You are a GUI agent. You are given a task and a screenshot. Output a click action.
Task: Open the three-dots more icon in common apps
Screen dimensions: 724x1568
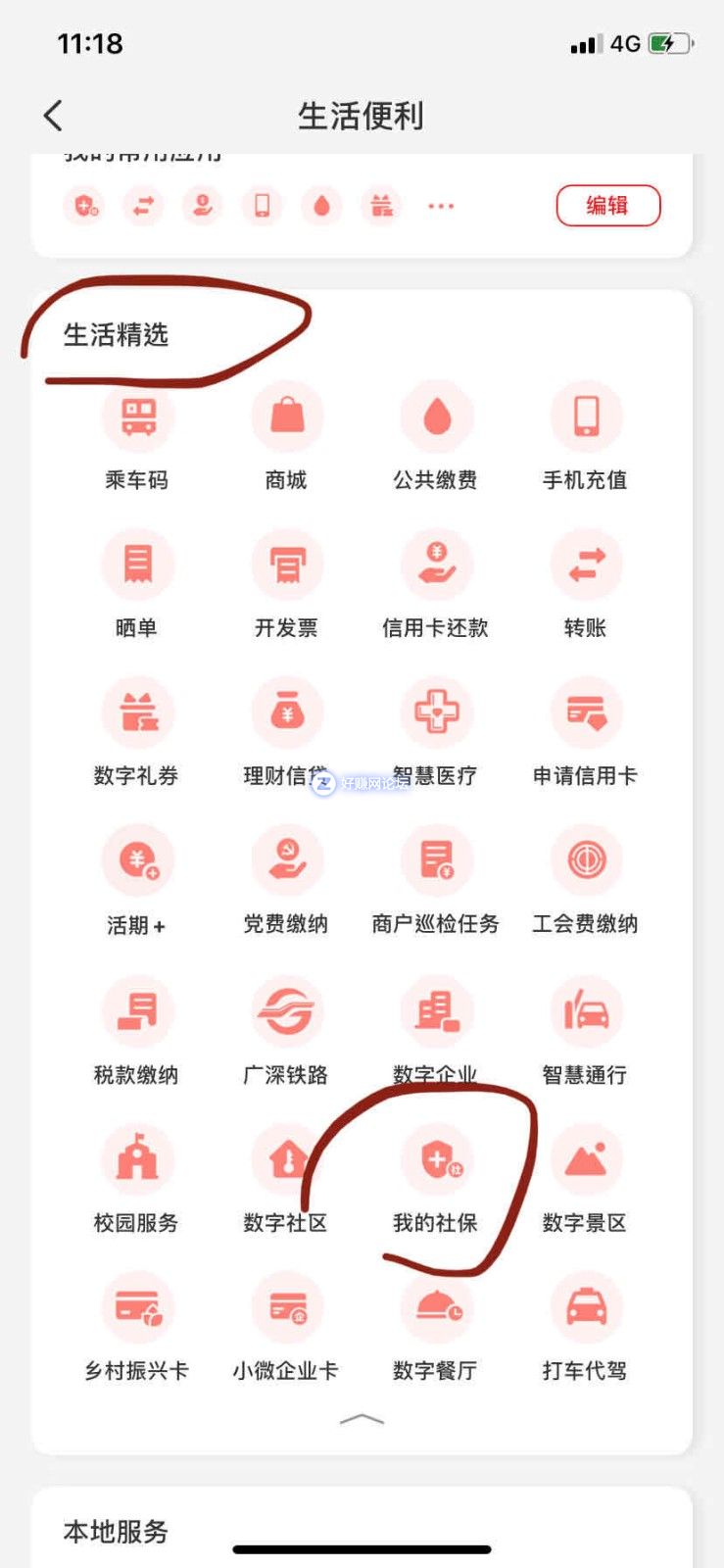(x=441, y=206)
